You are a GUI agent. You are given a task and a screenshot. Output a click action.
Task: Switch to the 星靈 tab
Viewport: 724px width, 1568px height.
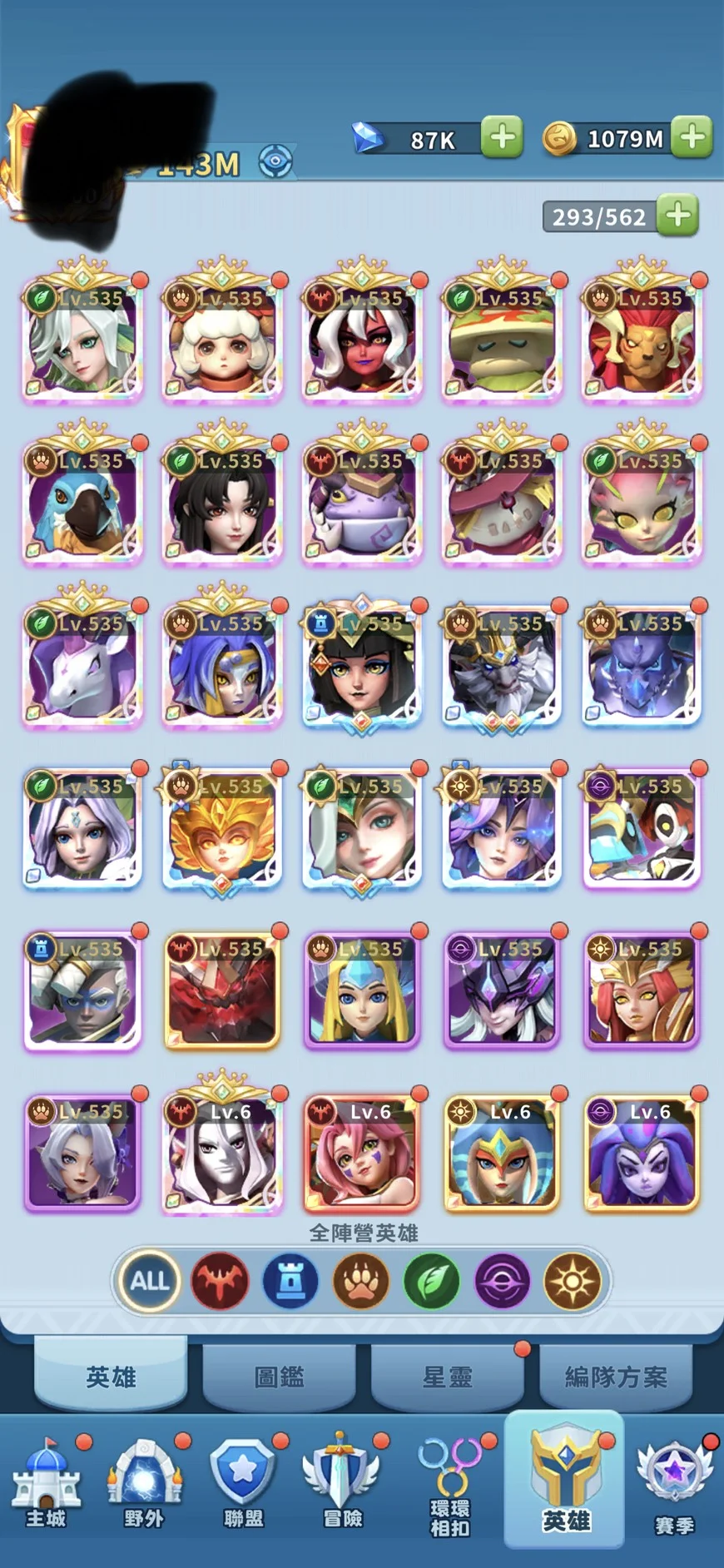tap(447, 1377)
